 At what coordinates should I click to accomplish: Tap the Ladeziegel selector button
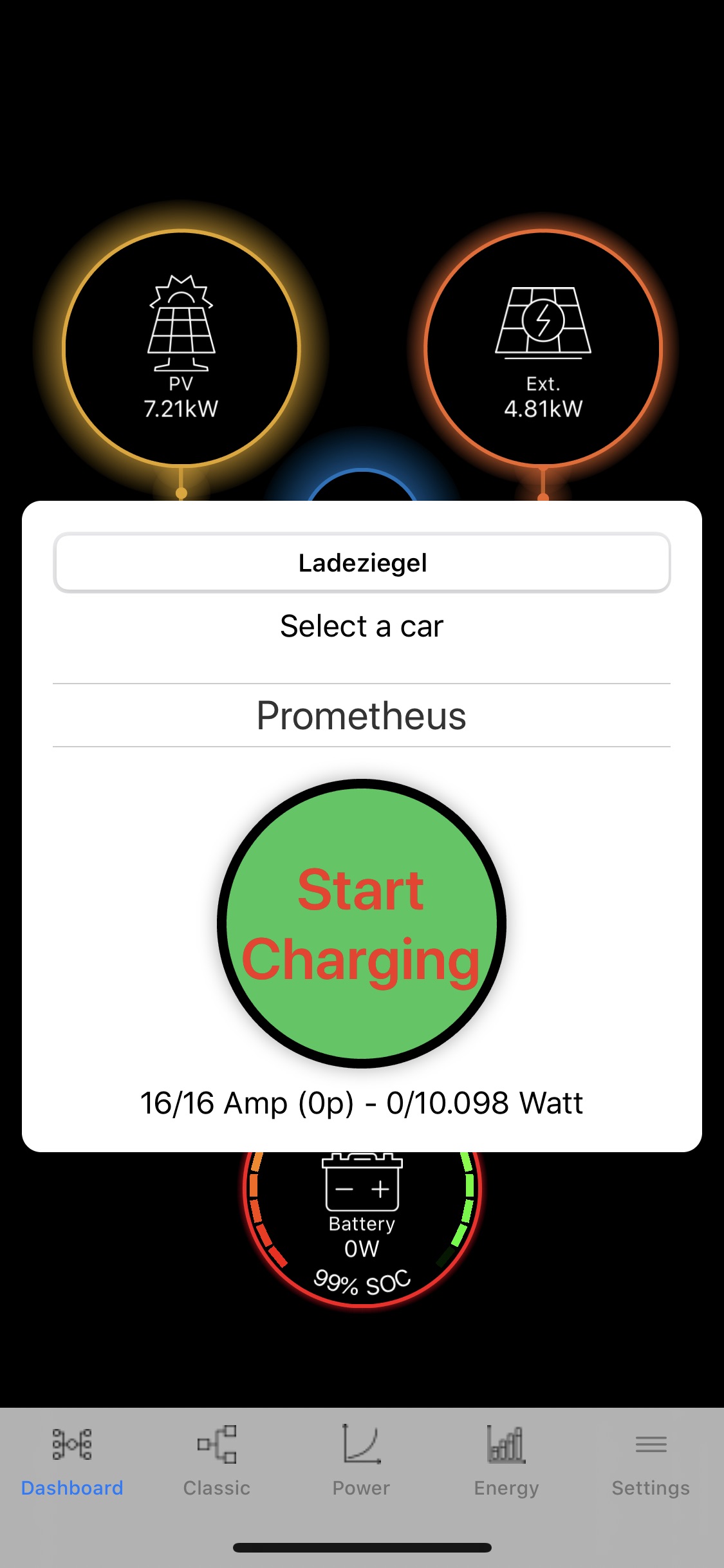tap(362, 563)
